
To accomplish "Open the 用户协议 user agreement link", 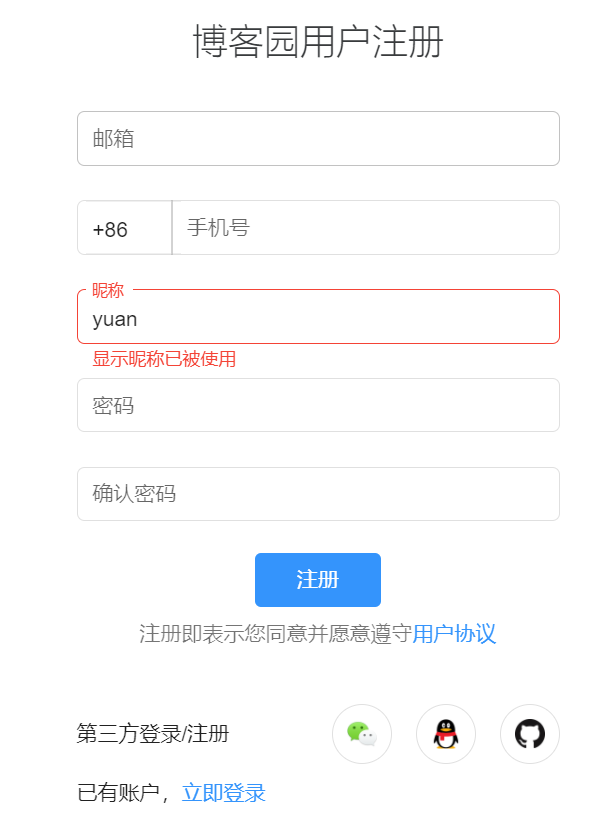I will click(x=454, y=634).
